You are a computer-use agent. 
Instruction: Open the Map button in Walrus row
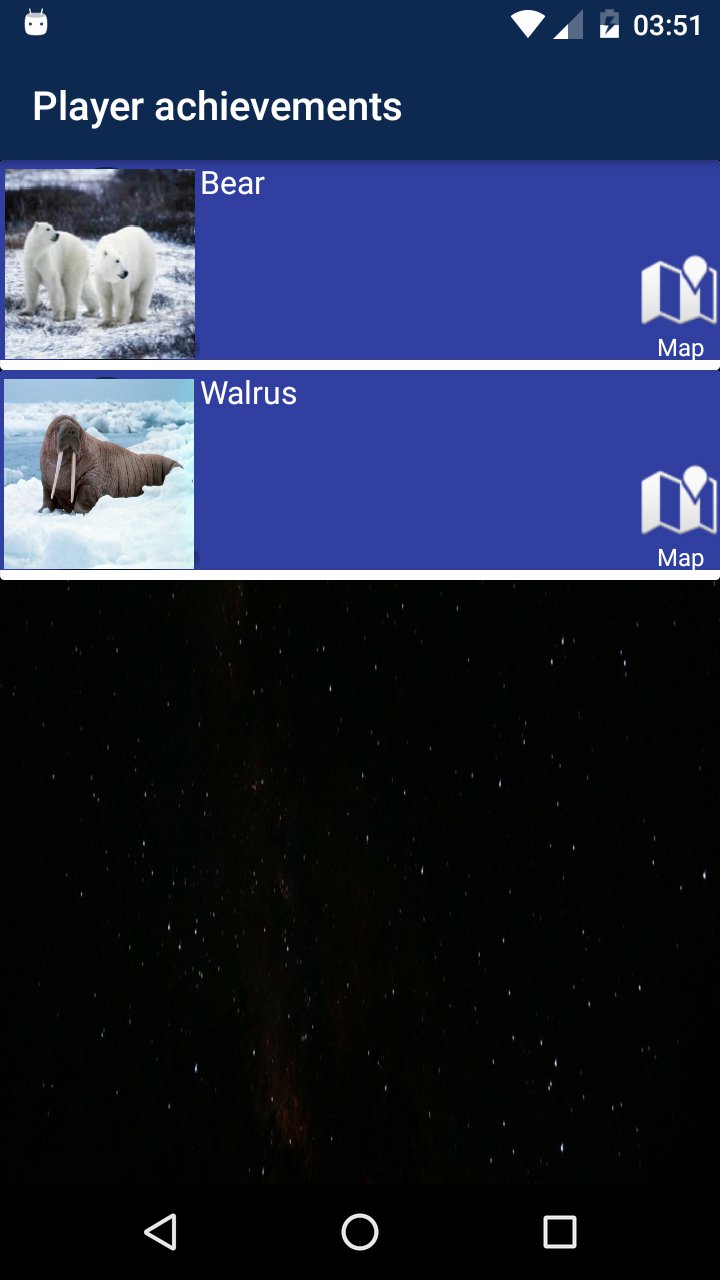679,515
